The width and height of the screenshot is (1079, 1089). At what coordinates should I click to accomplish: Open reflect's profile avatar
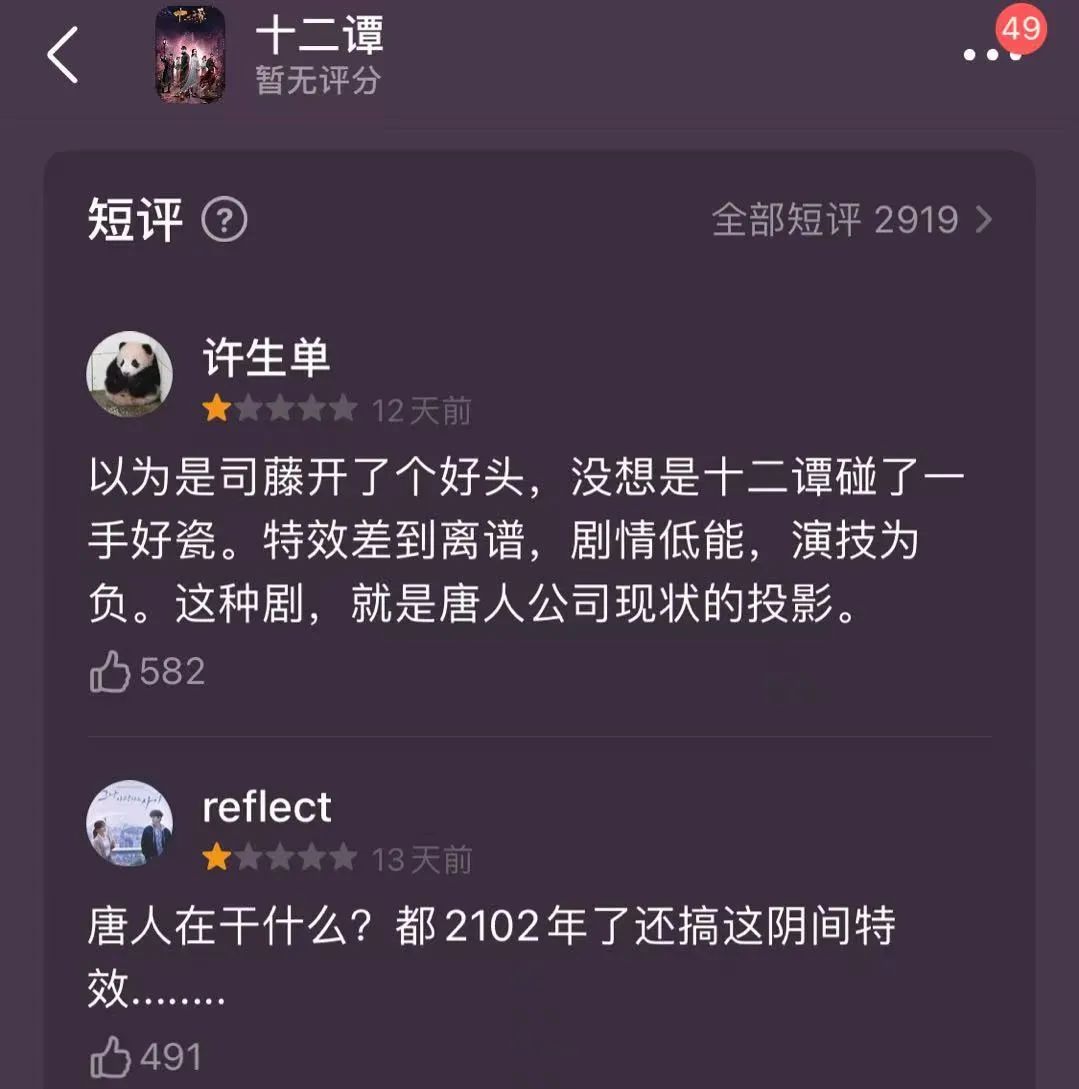130,823
